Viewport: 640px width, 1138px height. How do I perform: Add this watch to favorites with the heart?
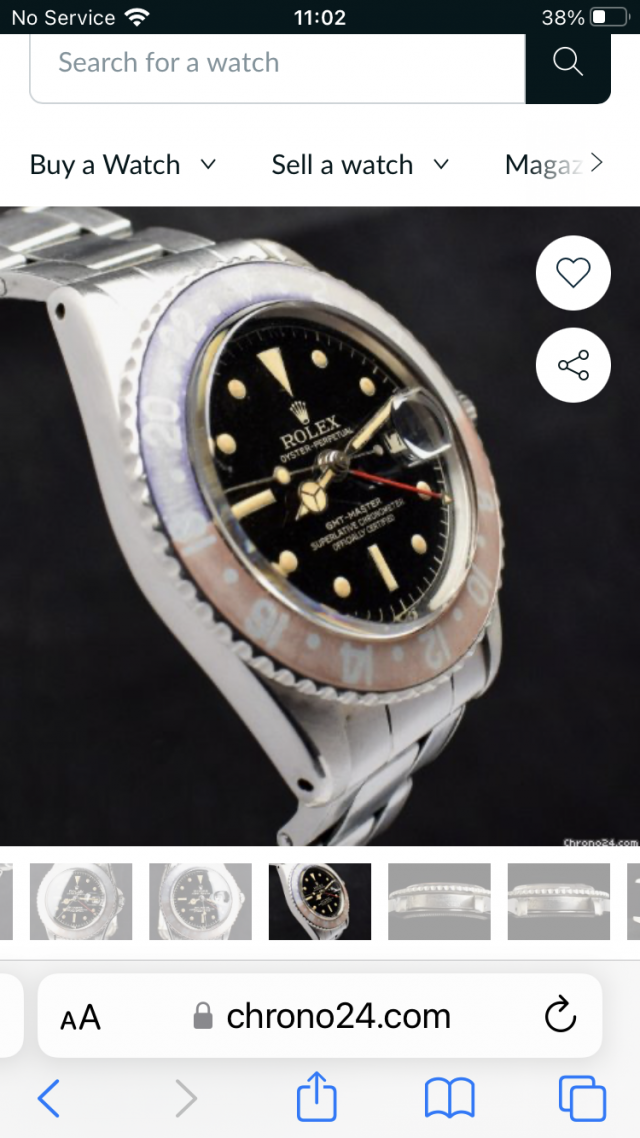click(573, 273)
